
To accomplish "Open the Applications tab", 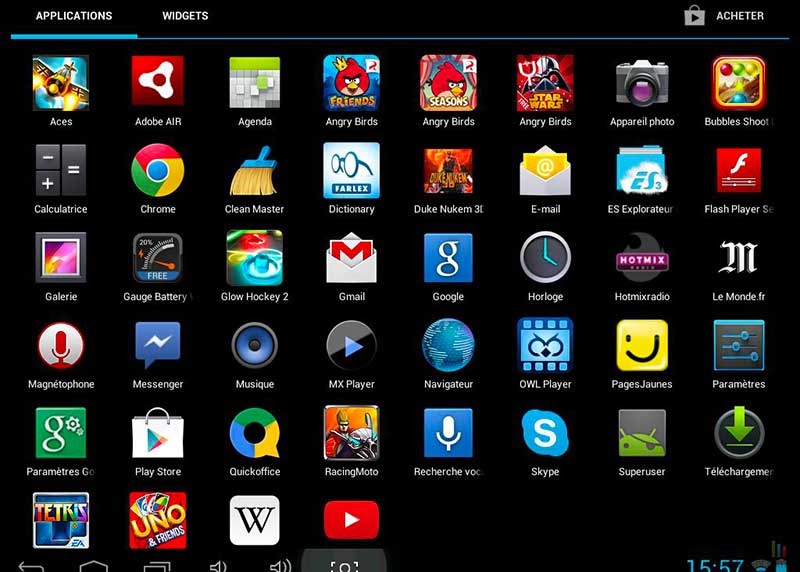I will point(74,16).
